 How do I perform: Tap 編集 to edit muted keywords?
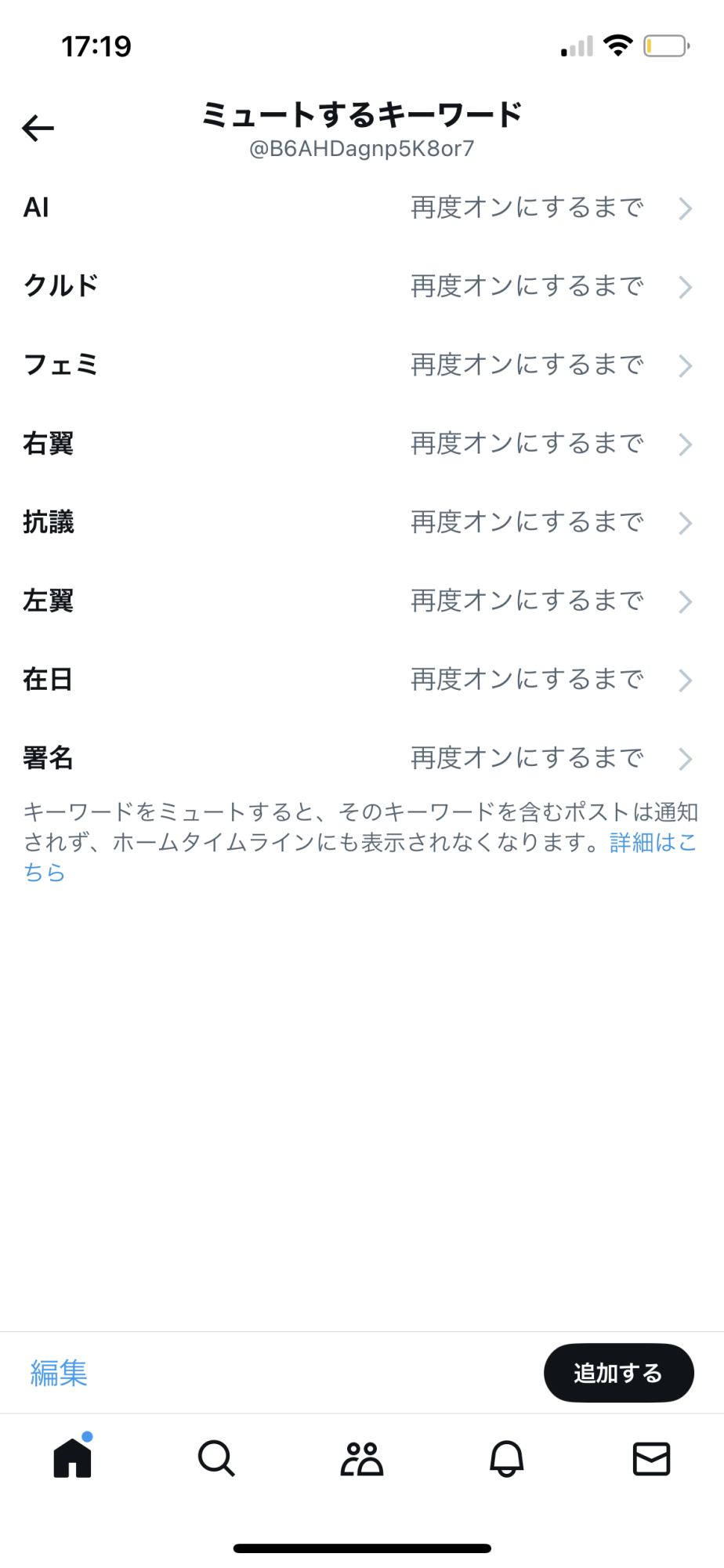59,1373
